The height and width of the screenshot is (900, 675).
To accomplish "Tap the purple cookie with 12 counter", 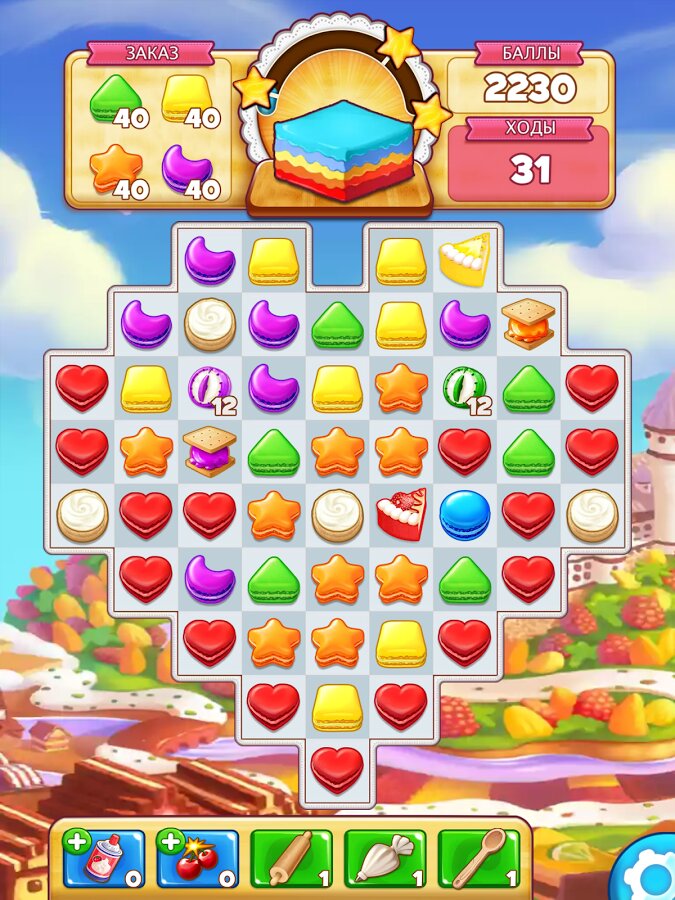I will click(210, 388).
